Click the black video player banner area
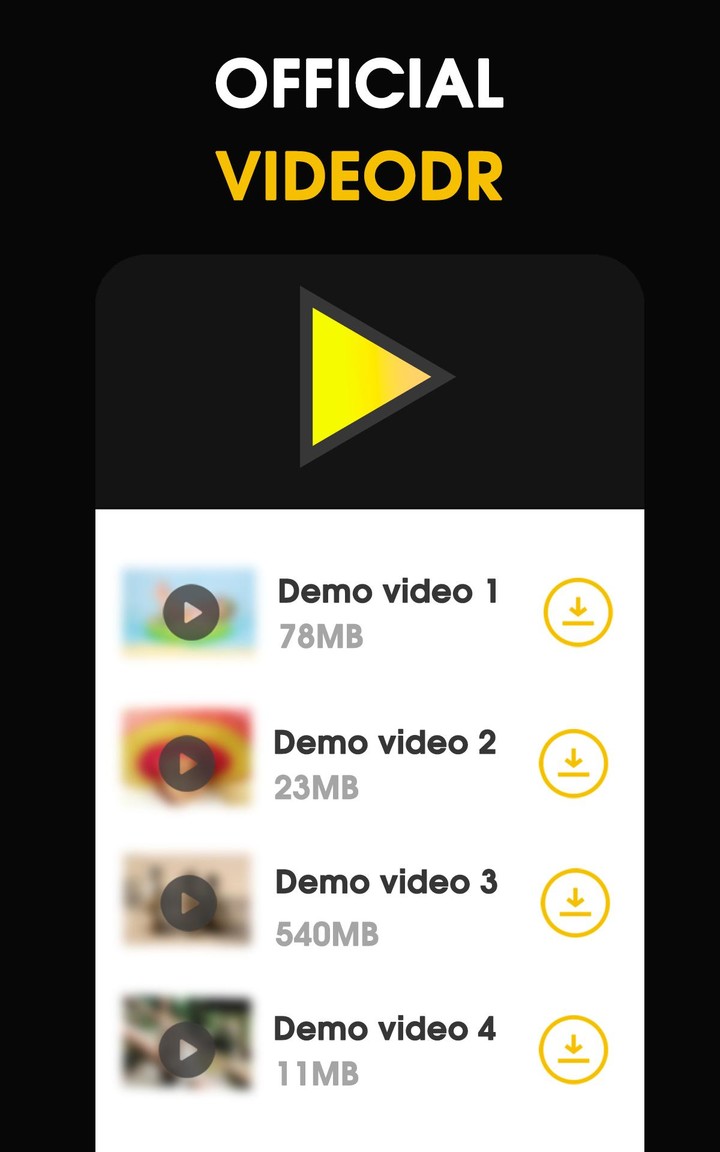Image resolution: width=720 pixels, height=1152 pixels. [x=370, y=378]
